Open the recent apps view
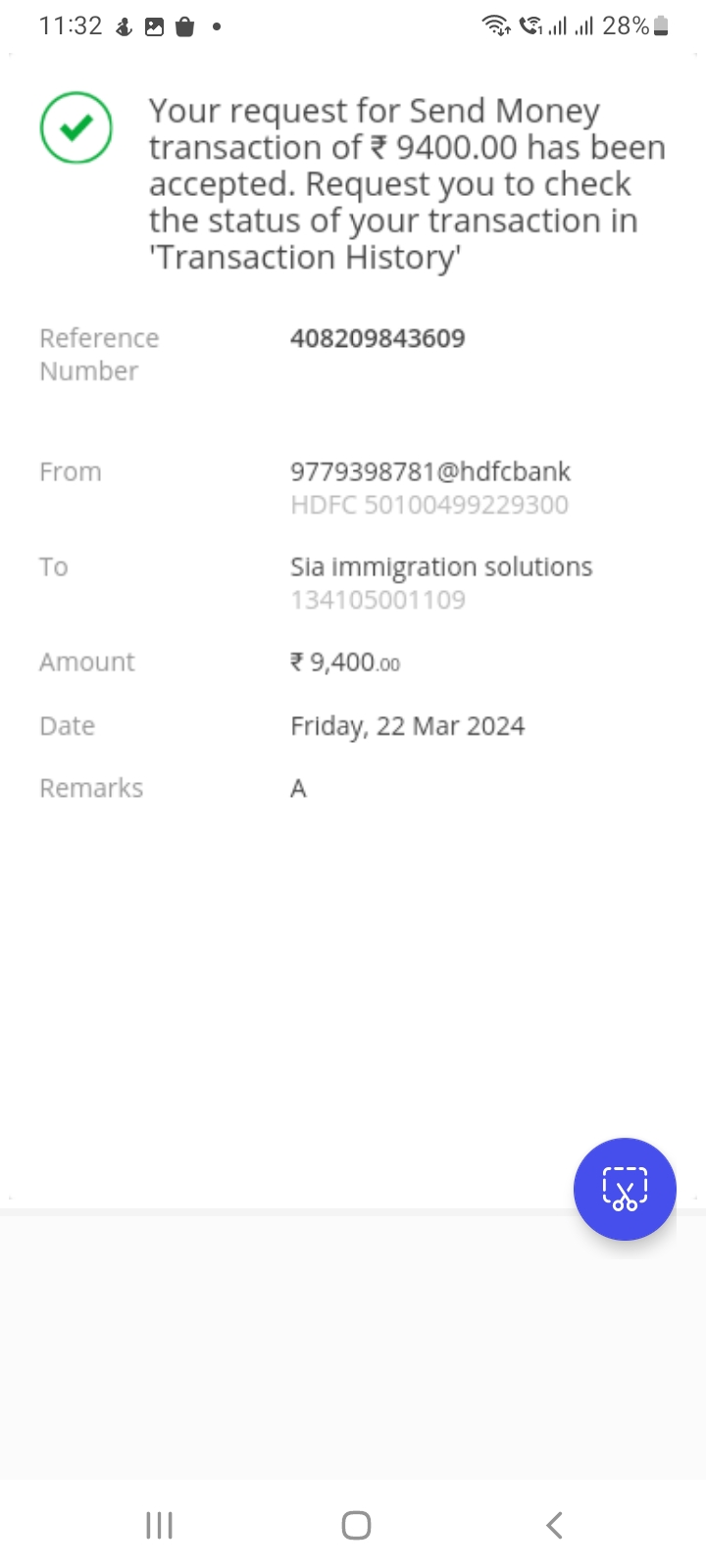Viewport: 706px width, 1568px height. (x=159, y=1525)
